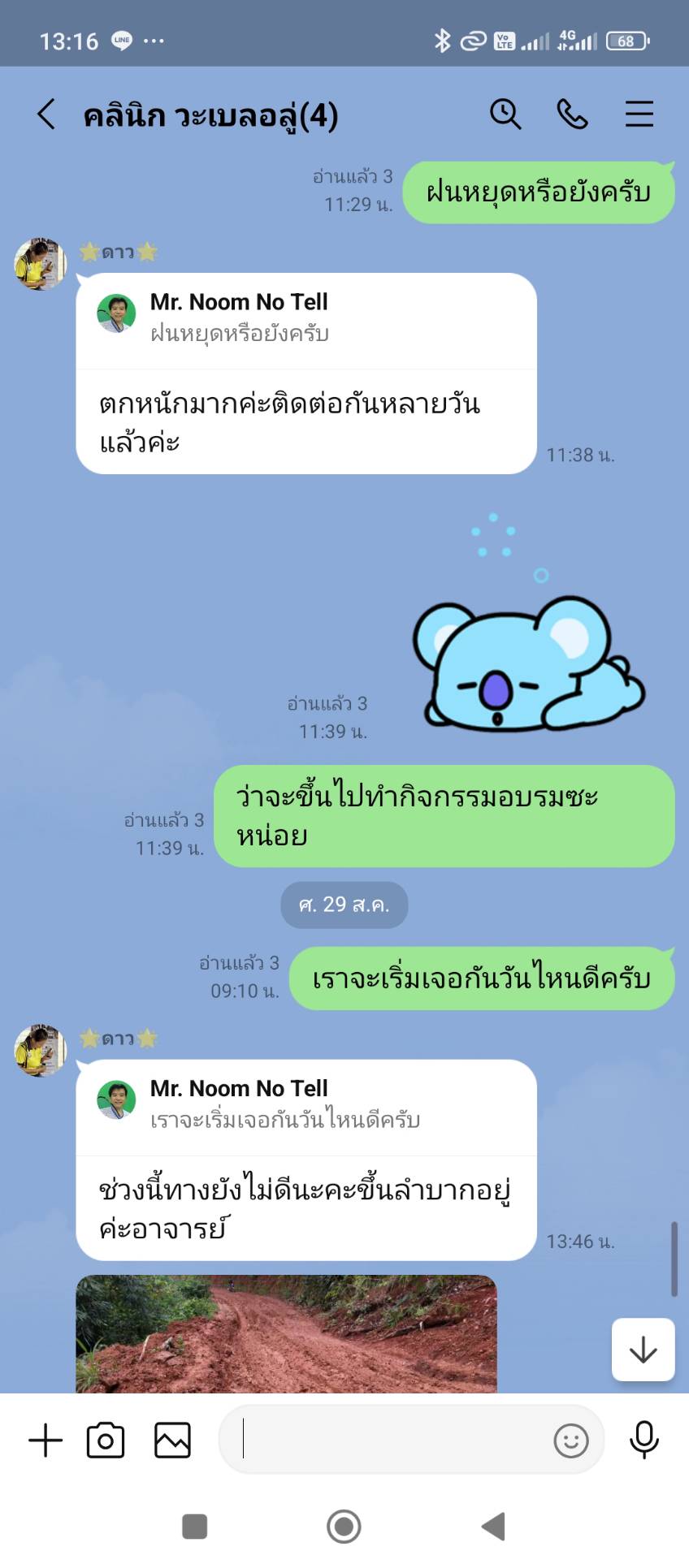Open the plus attachment menu
The image size is (689, 1568).
point(45,1441)
